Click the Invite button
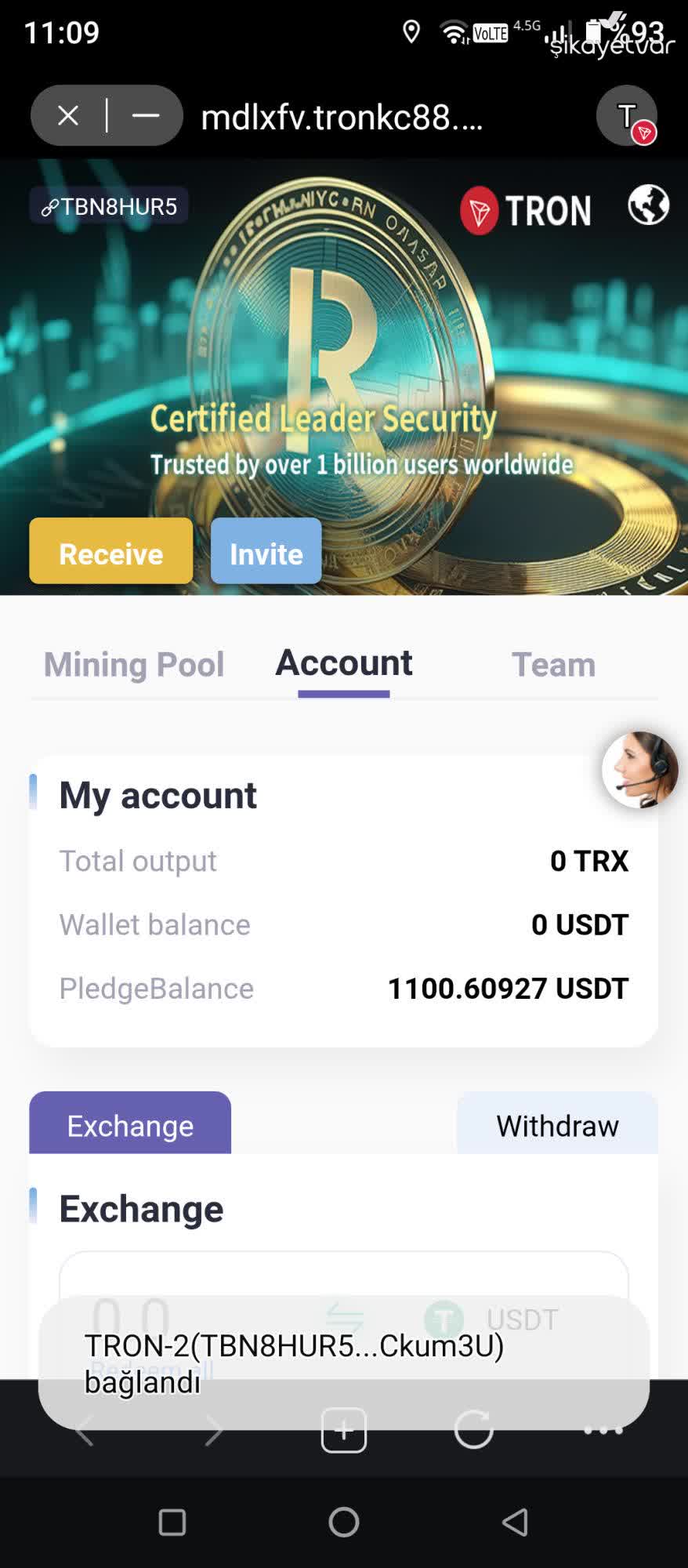Image resolution: width=688 pixels, height=1568 pixels. coord(266,552)
